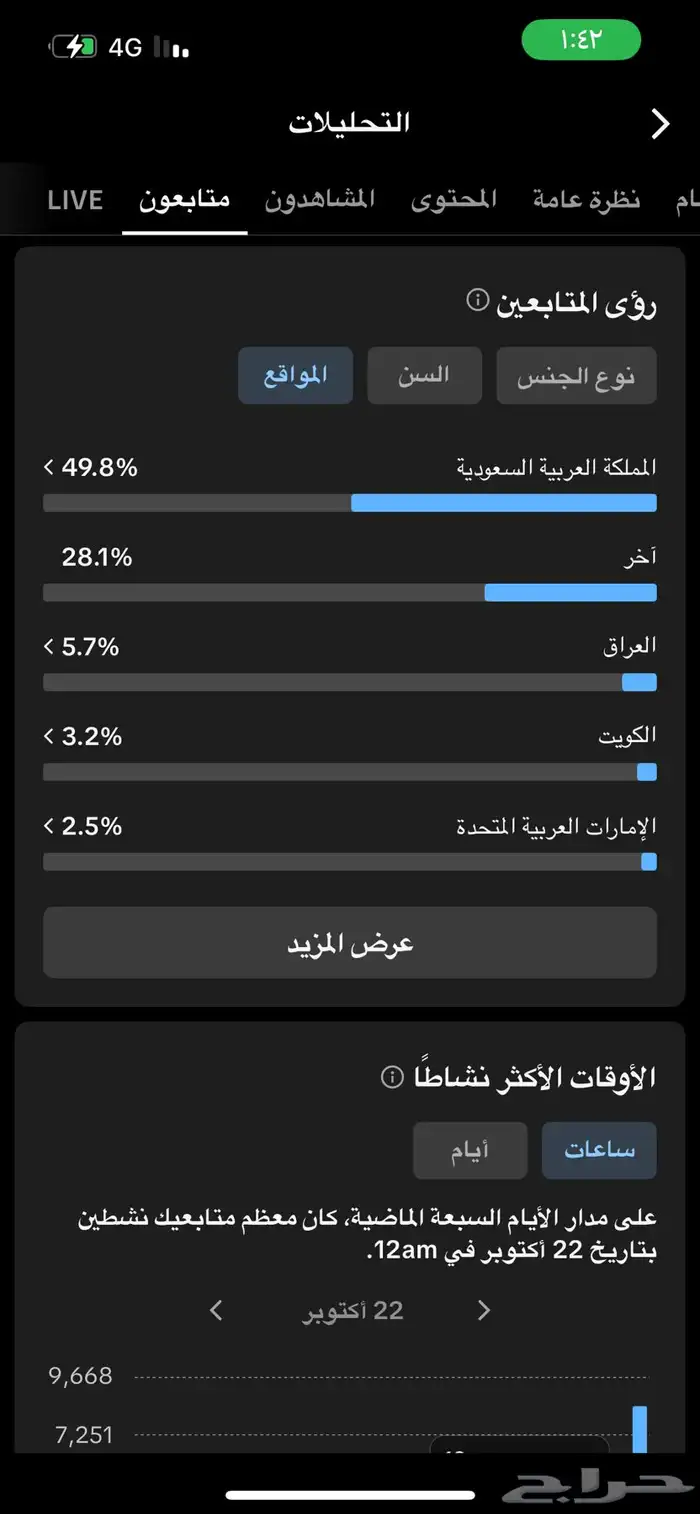Switch to the المحتوى tab
Image resolution: width=700 pixels, height=1514 pixels.
point(454,199)
